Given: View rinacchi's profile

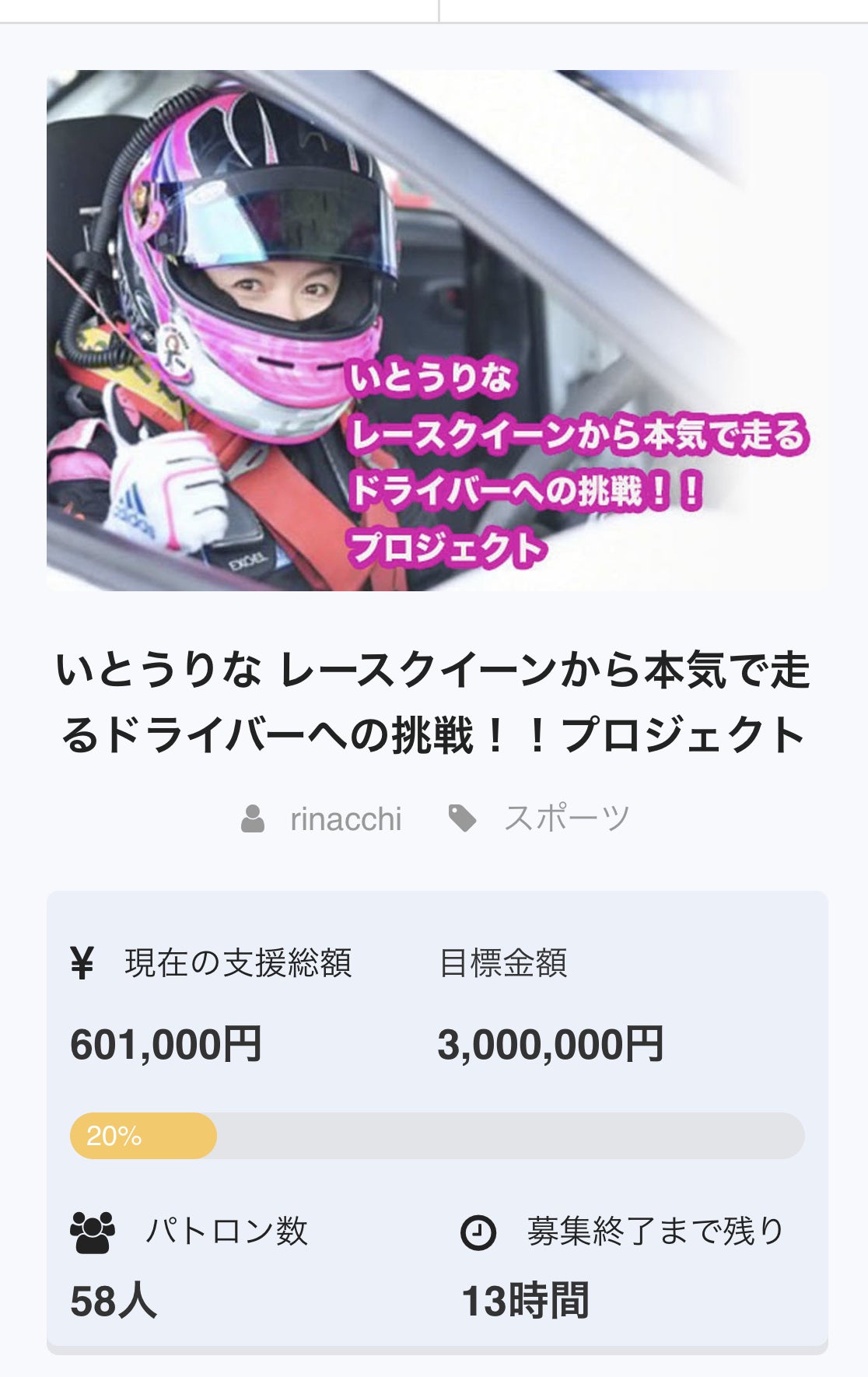Looking at the screenshot, I should tap(345, 819).
